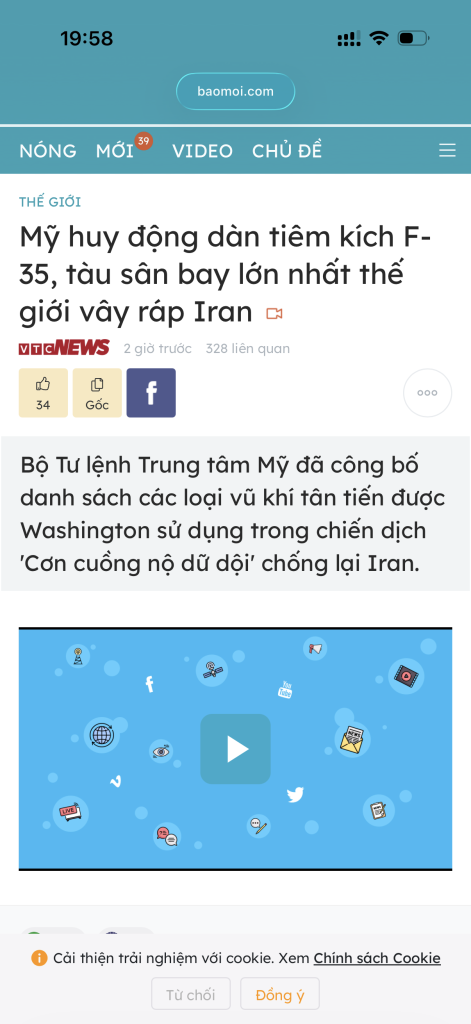Viewport: 471px width, 1024px height.
Task: Open the original source via Gốc button
Action: coord(97,392)
